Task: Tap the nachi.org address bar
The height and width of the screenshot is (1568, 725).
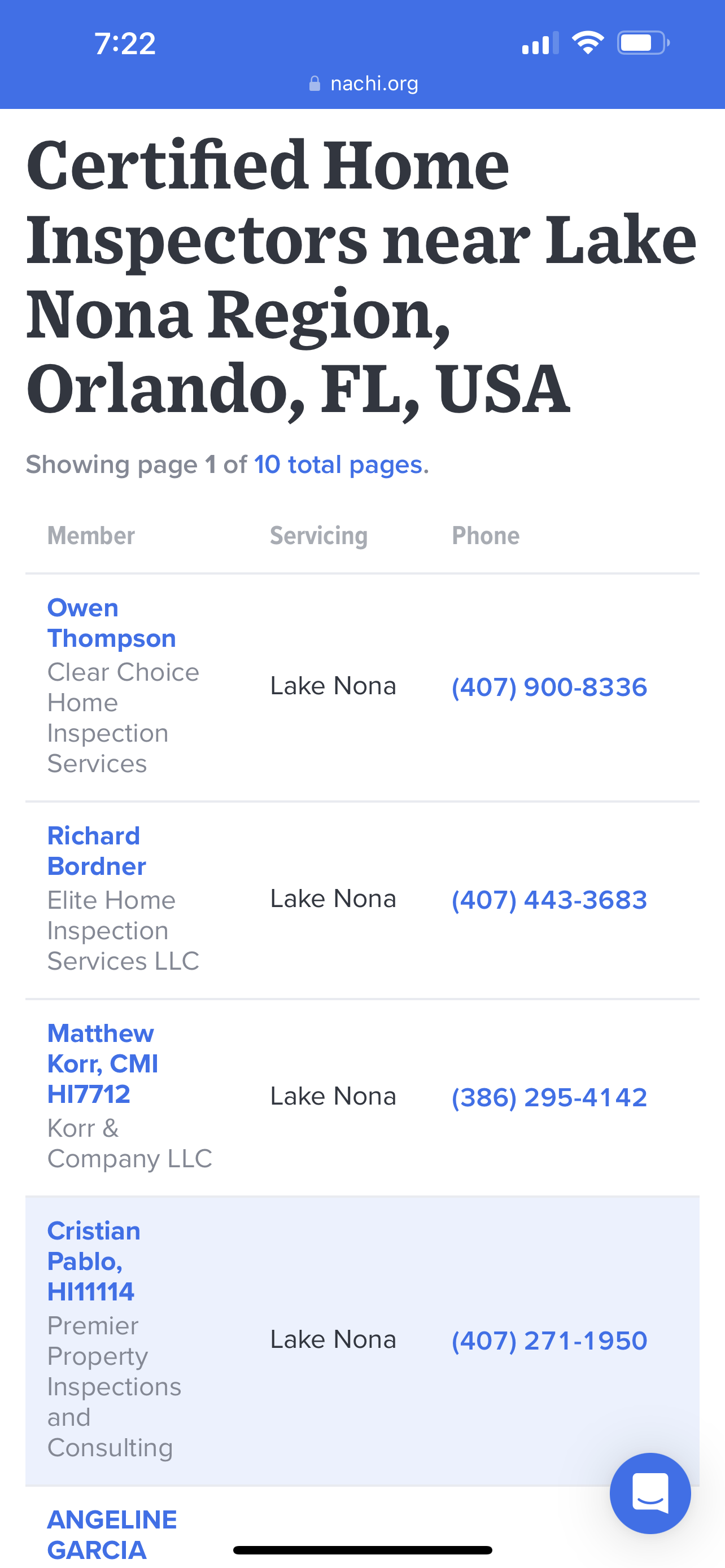Action: (364, 84)
